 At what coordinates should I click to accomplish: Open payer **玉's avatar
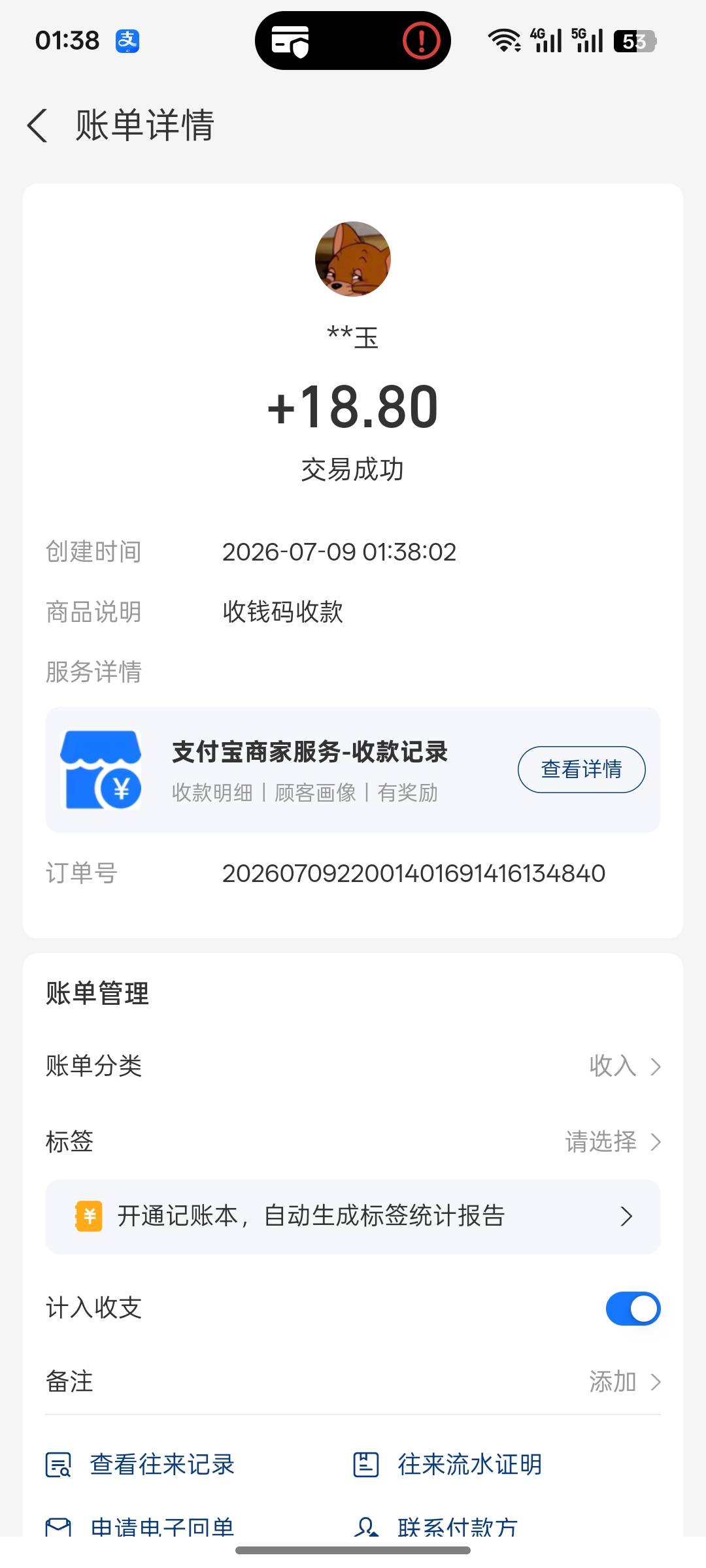tap(353, 259)
